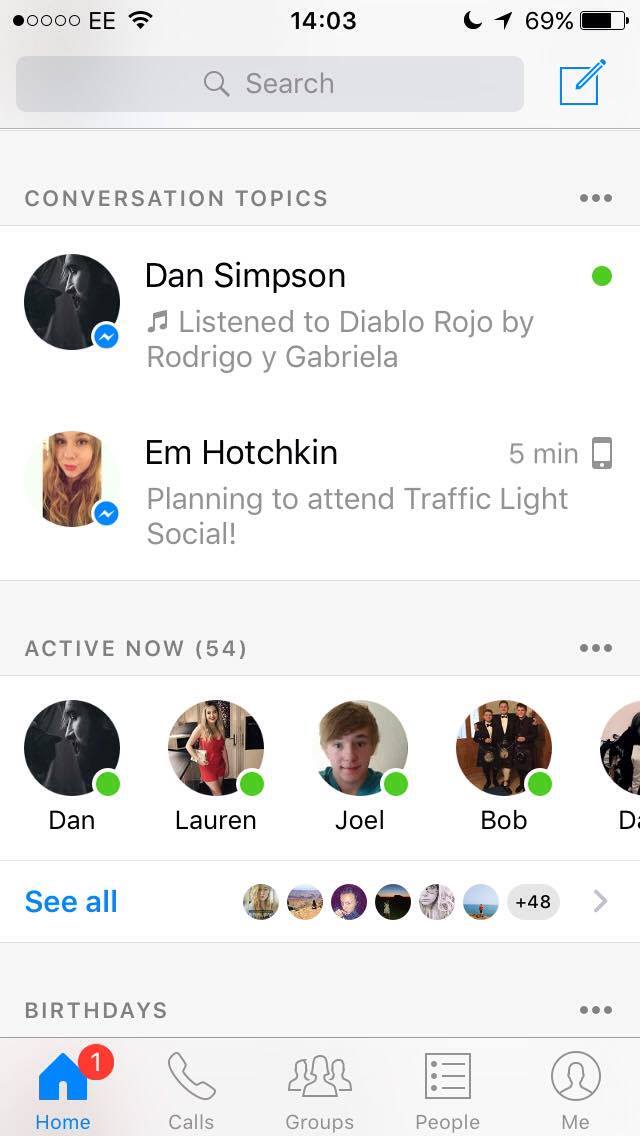Tap the Search field
Screen dimensions: 640x1136
point(270,84)
